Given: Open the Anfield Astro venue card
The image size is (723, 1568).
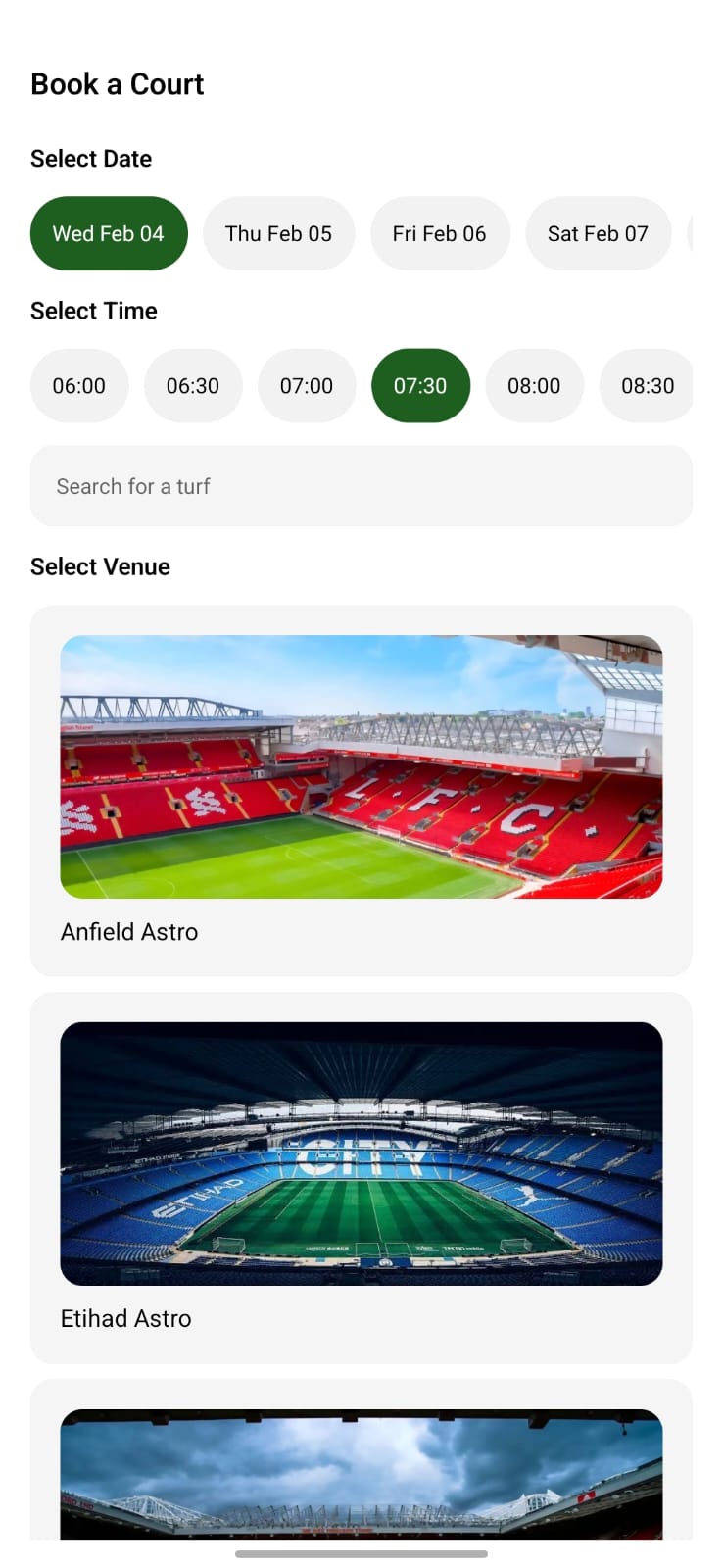Looking at the screenshot, I should [361, 790].
